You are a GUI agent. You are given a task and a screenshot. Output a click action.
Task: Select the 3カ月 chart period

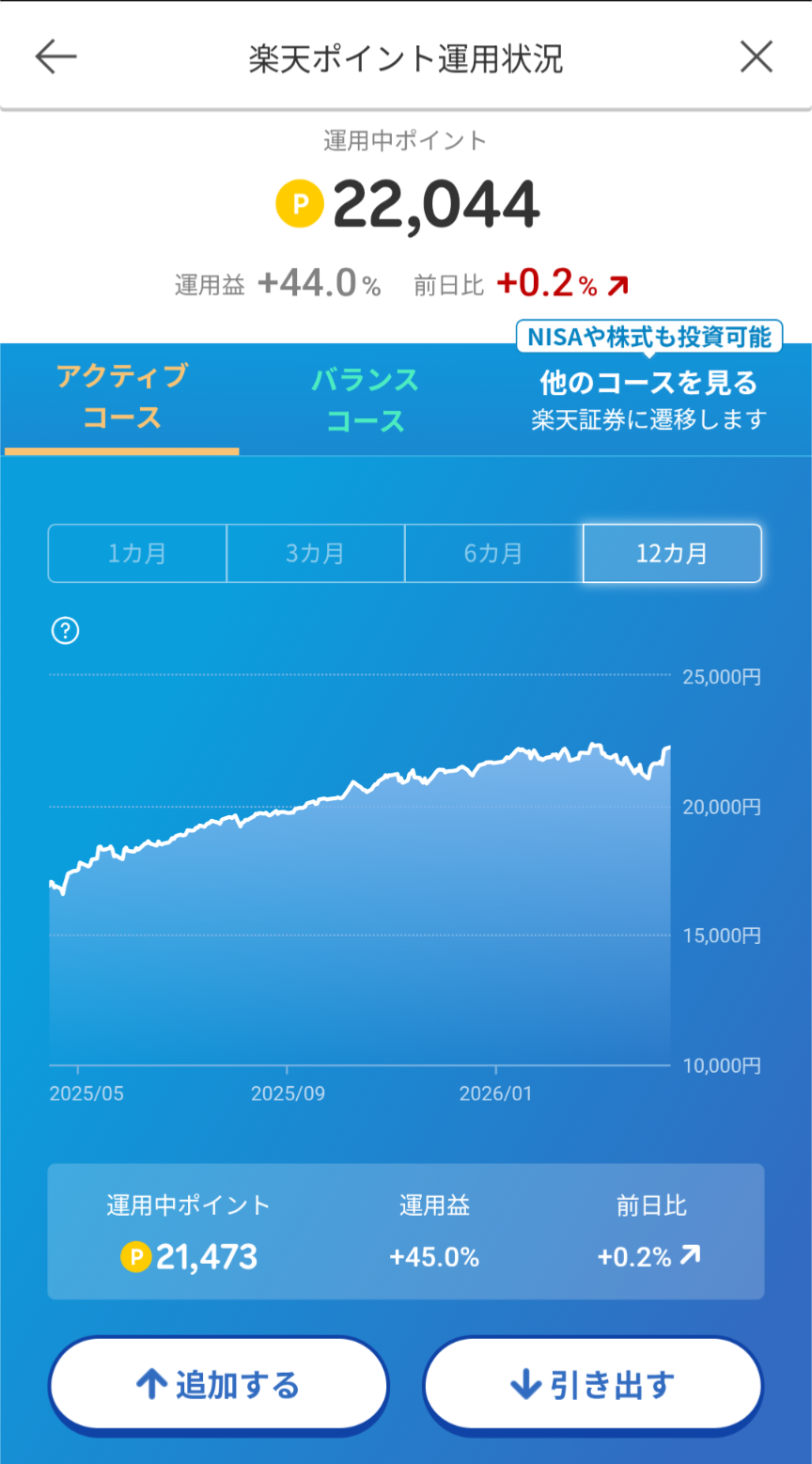click(x=315, y=554)
